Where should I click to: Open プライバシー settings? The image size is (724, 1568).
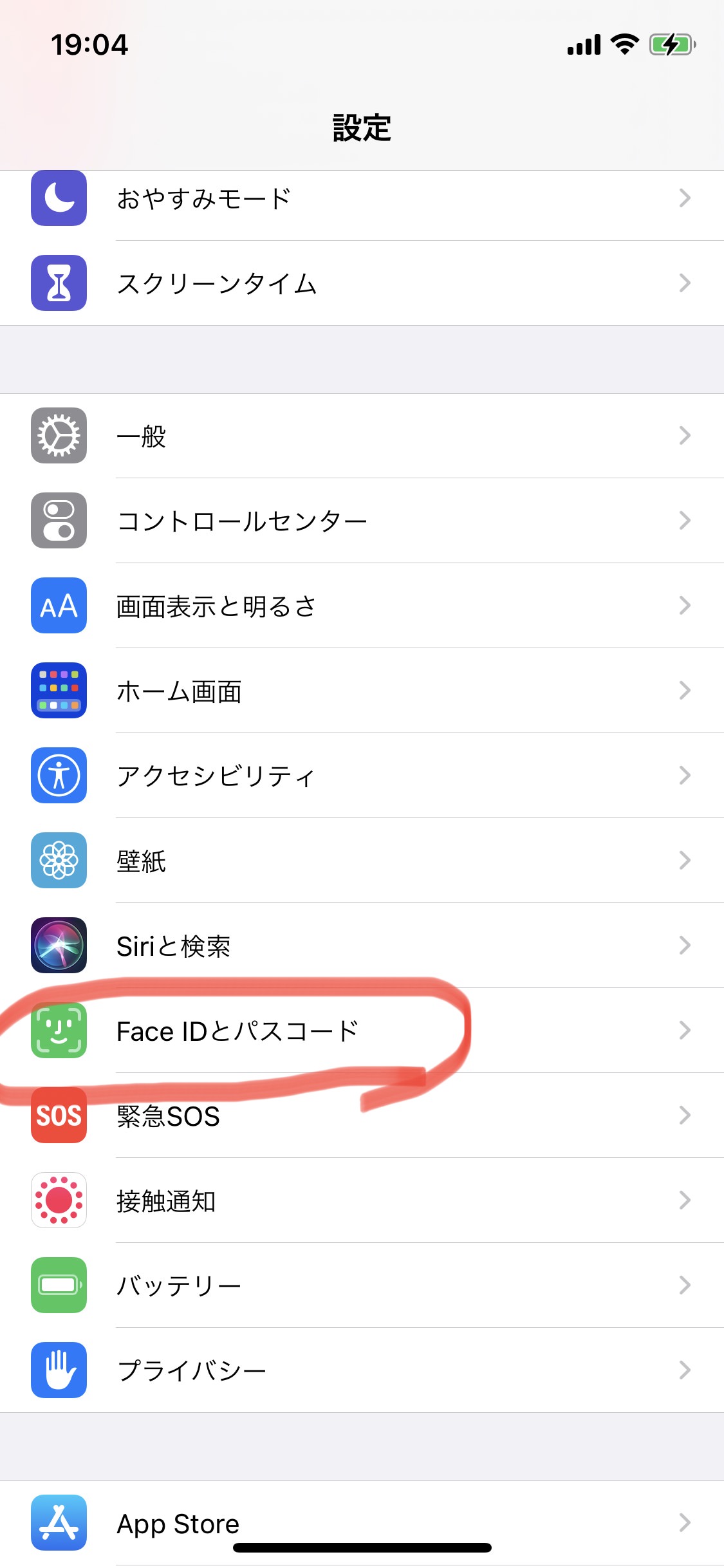click(362, 1370)
